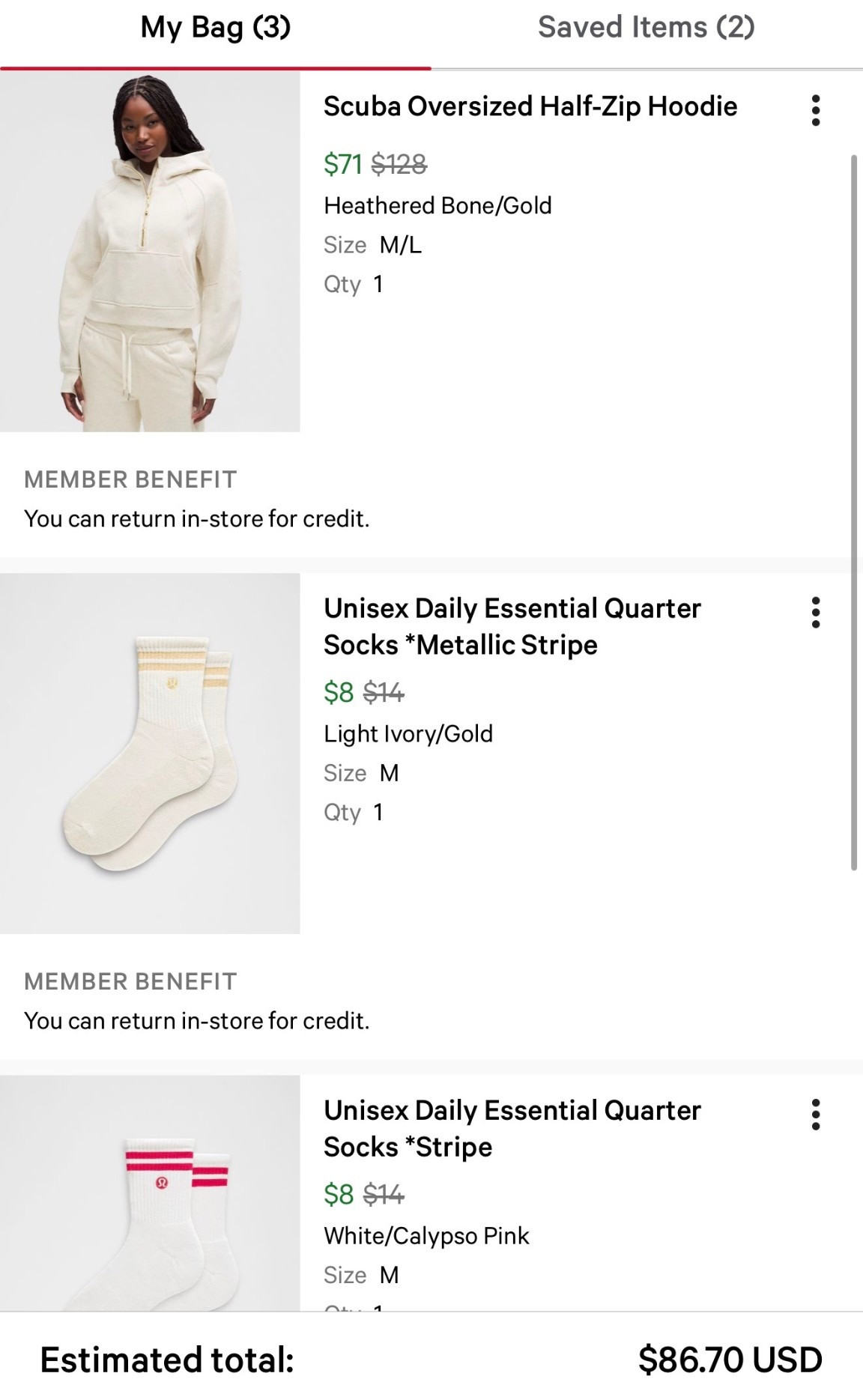
Task: Open options menu for White/Calypso Pink socks
Action: 816,1115
